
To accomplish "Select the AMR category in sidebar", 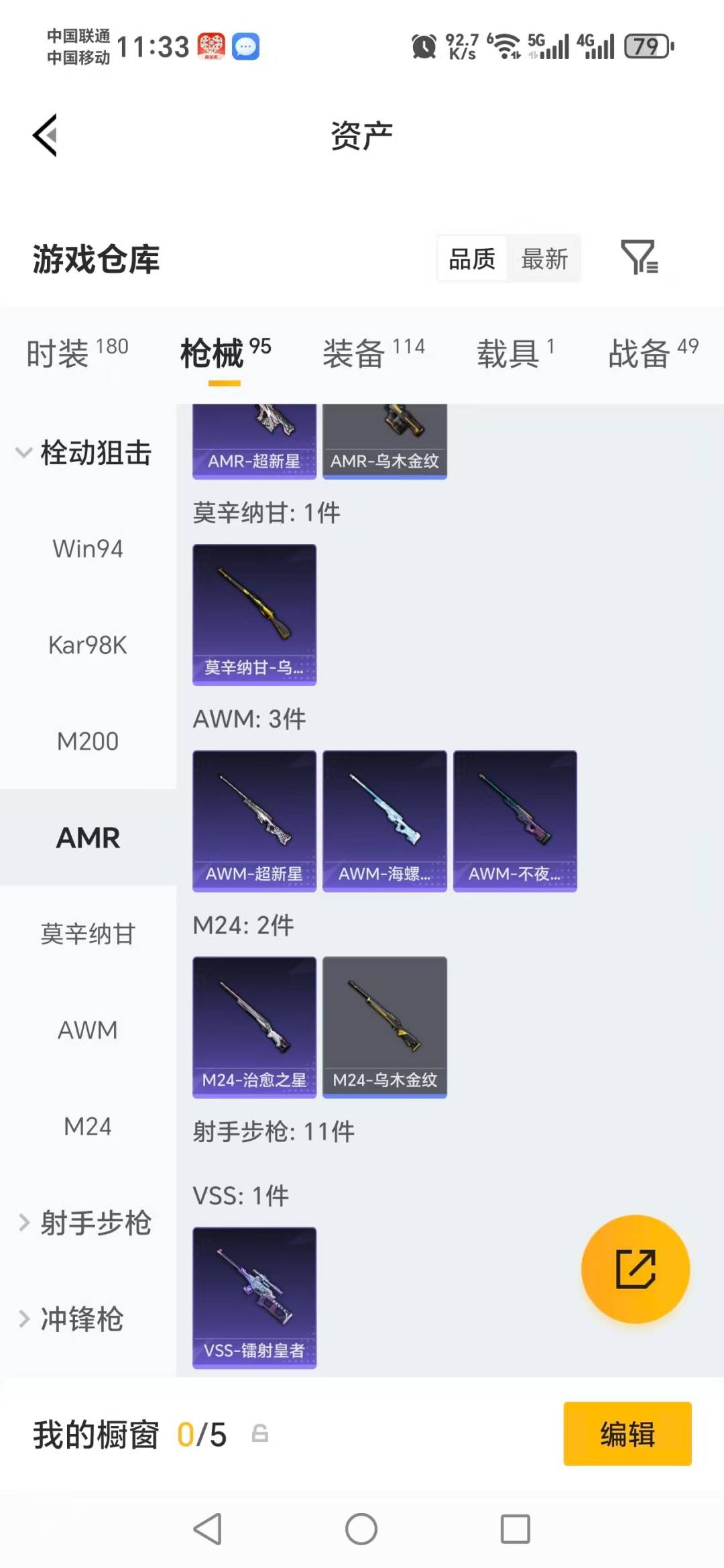I will pyautogui.click(x=88, y=837).
